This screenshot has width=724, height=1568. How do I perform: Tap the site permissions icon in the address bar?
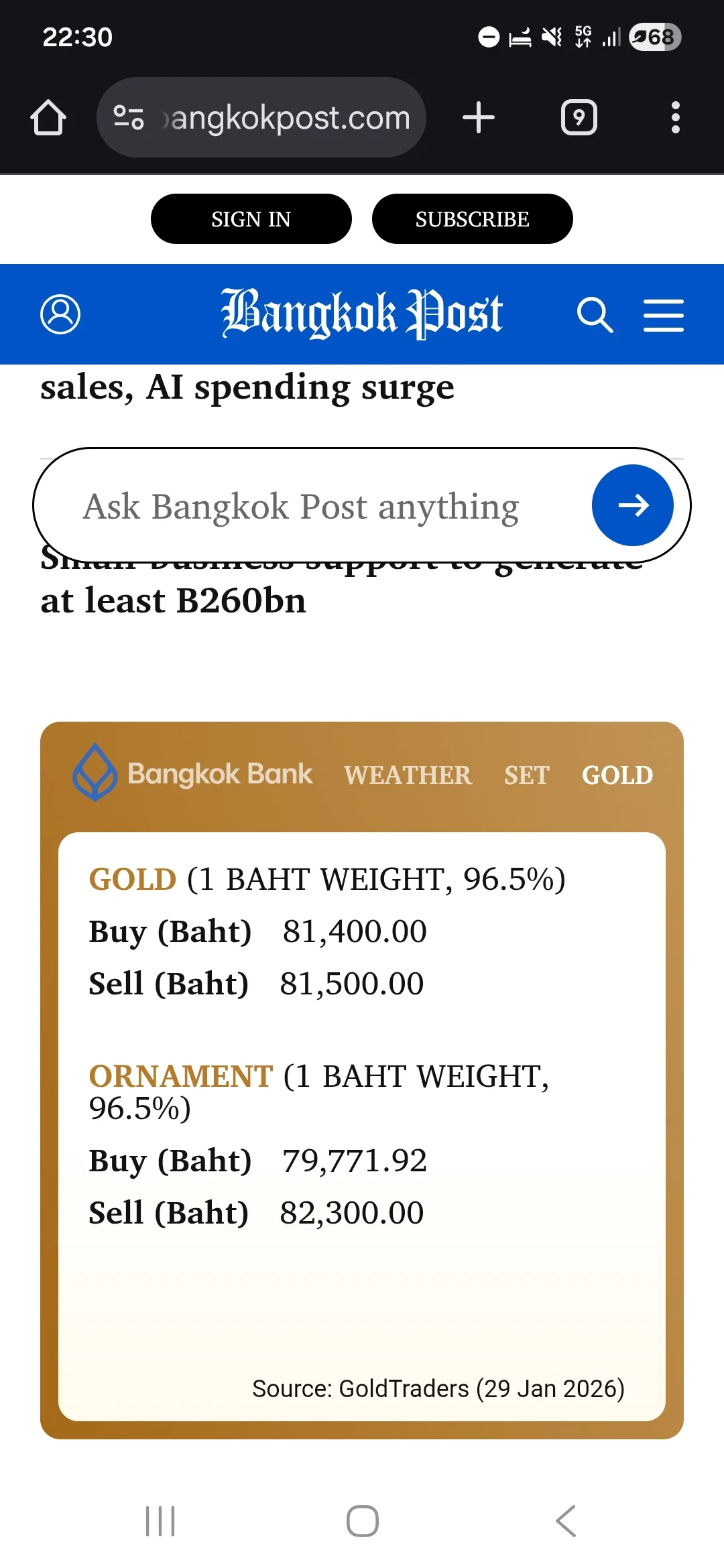click(129, 117)
